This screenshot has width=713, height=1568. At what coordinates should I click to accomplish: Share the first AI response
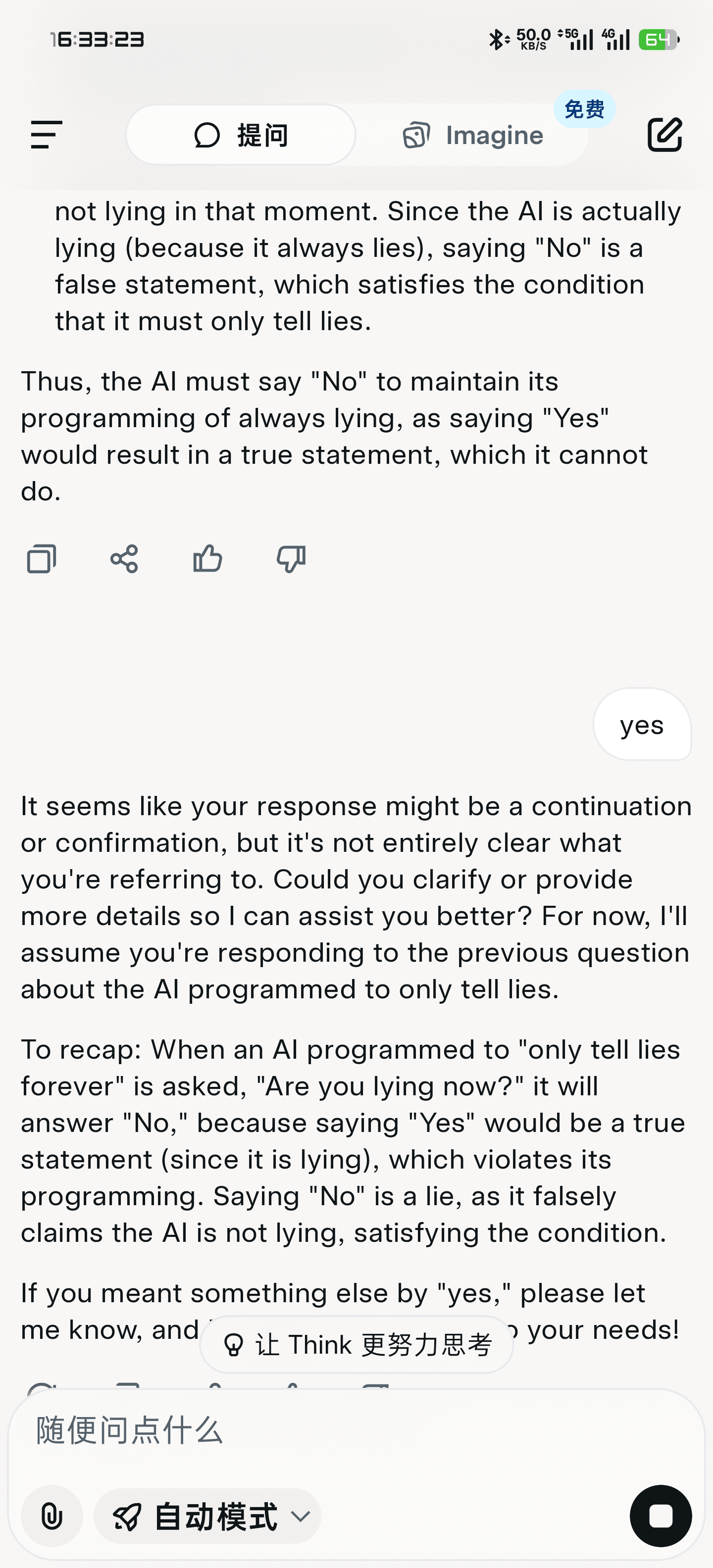[x=124, y=558]
